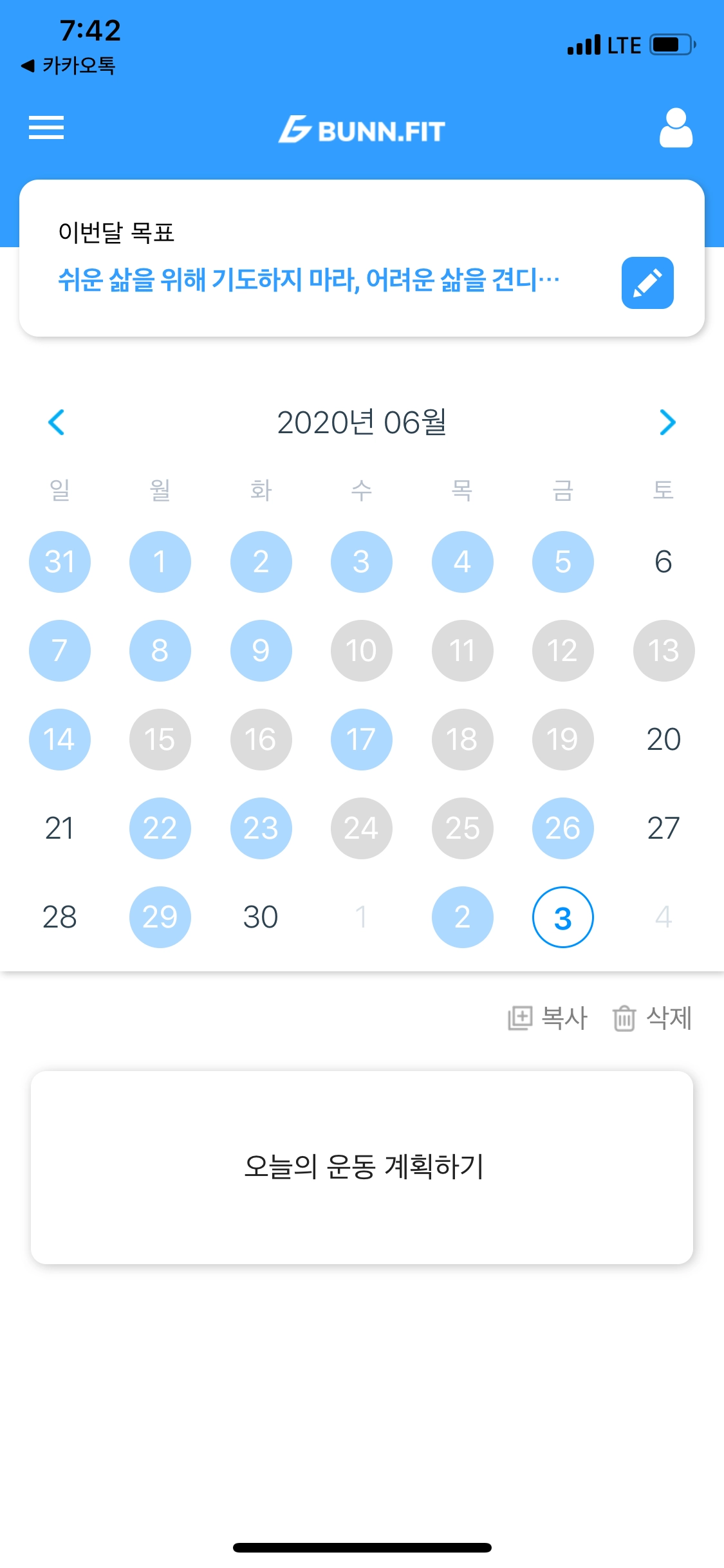724x1568 pixels.
Task: Open the hamburger menu
Action: 46,127
